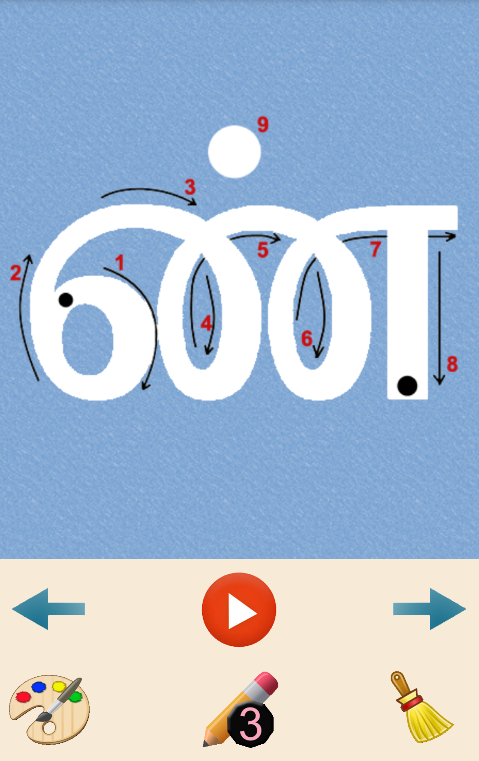Clear the drawing with the broom
The image size is (479, 761).
click(422, 707)
